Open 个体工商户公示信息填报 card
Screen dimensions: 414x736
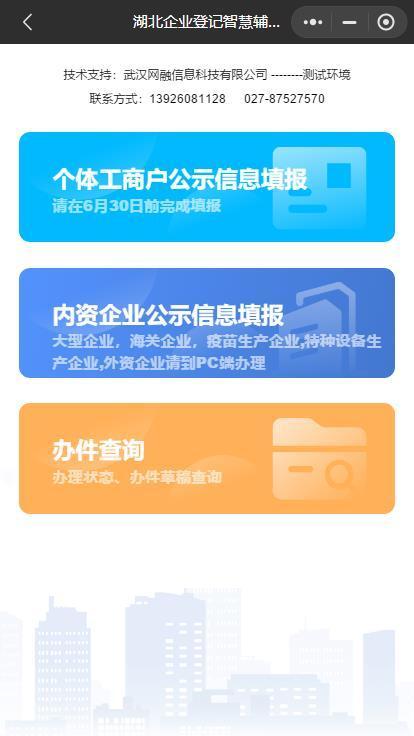click(207, 187)
